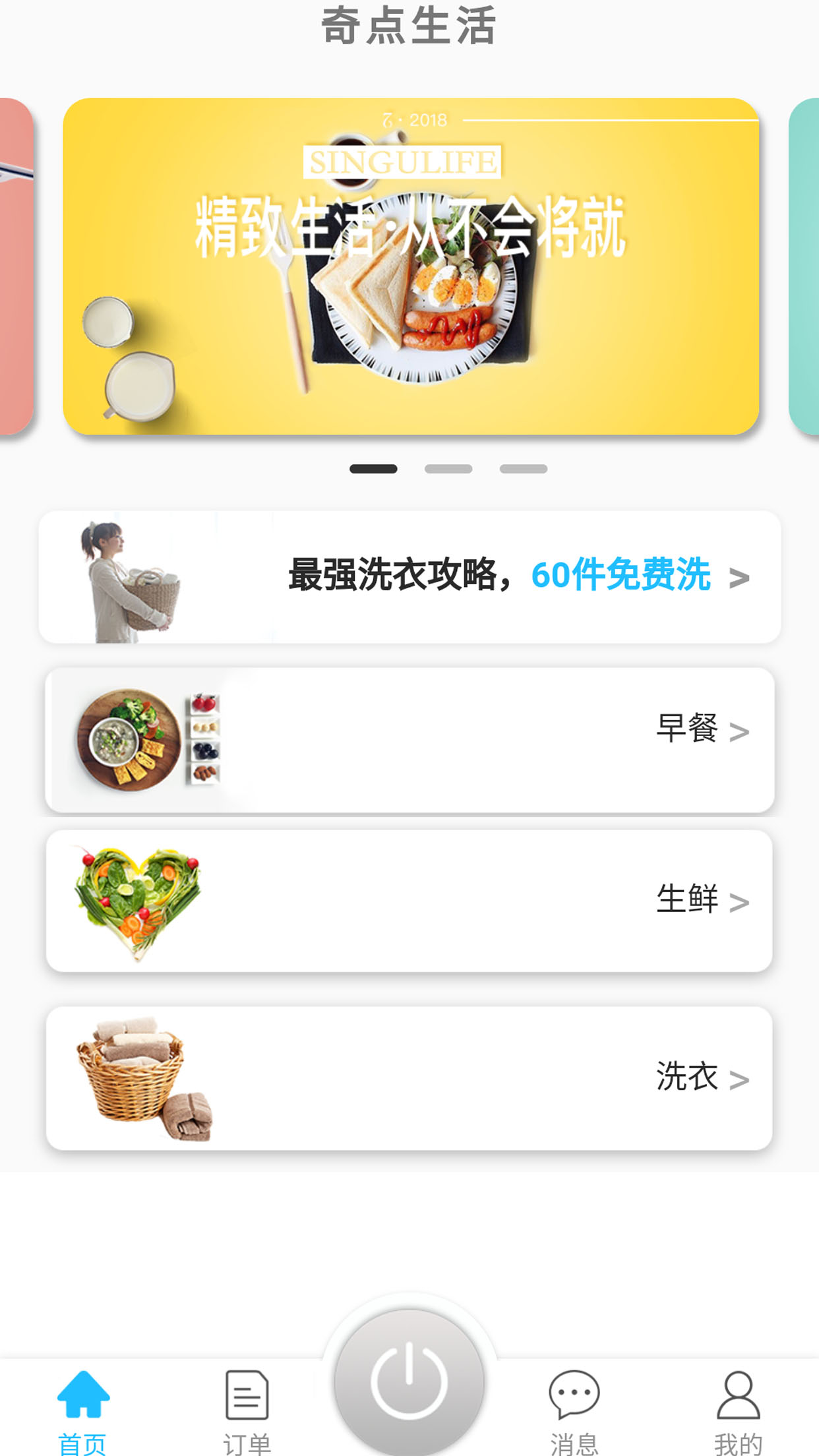Switch to the 订单 tab
Viewport: 819px width, 1456px height.
[247, 1411]
